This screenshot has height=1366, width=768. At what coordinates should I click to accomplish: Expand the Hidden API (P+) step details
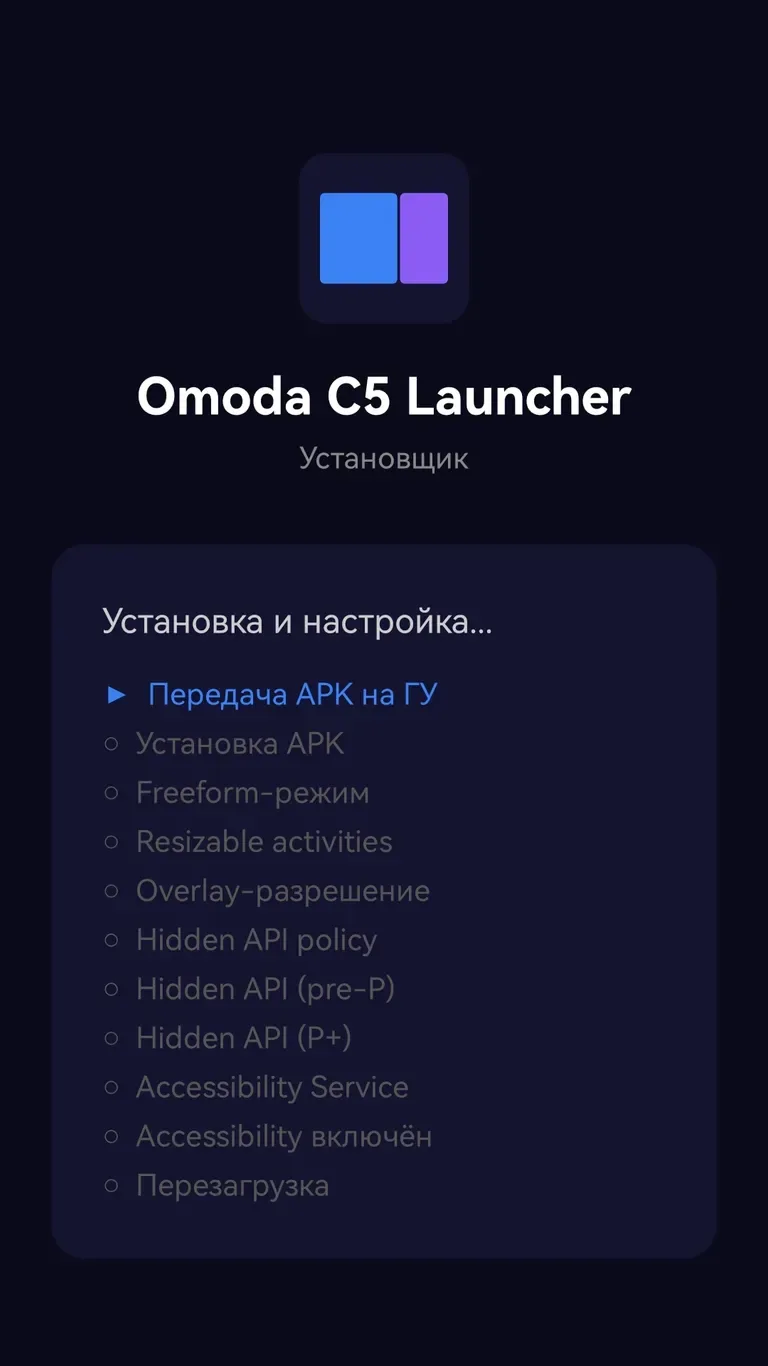point(243,1038)
